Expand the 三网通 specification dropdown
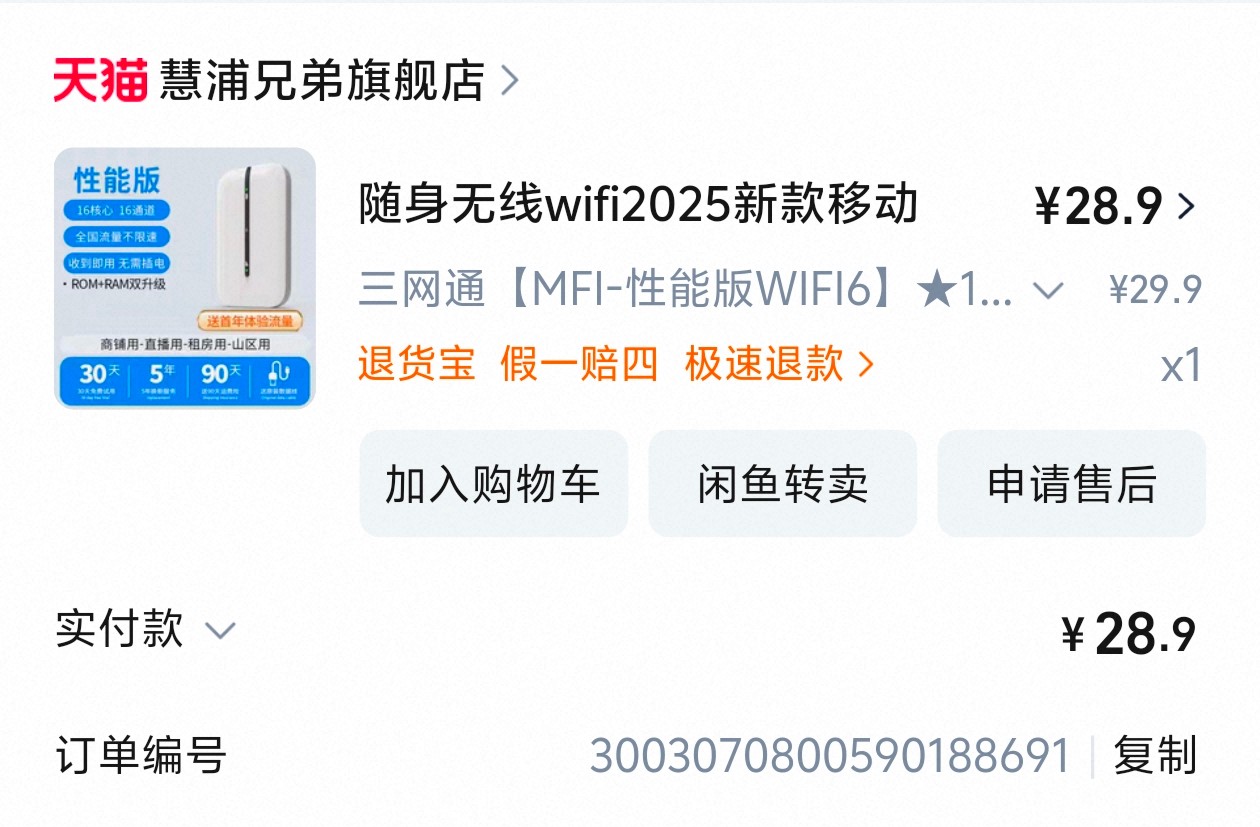 tap(1047, 291)
